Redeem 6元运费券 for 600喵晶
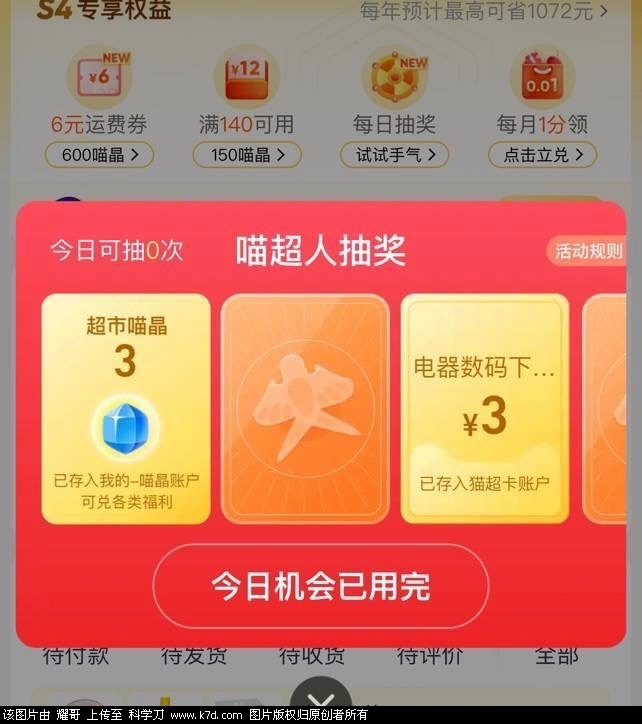The width and height of the screenshot is (642, 724). point(99,155)
